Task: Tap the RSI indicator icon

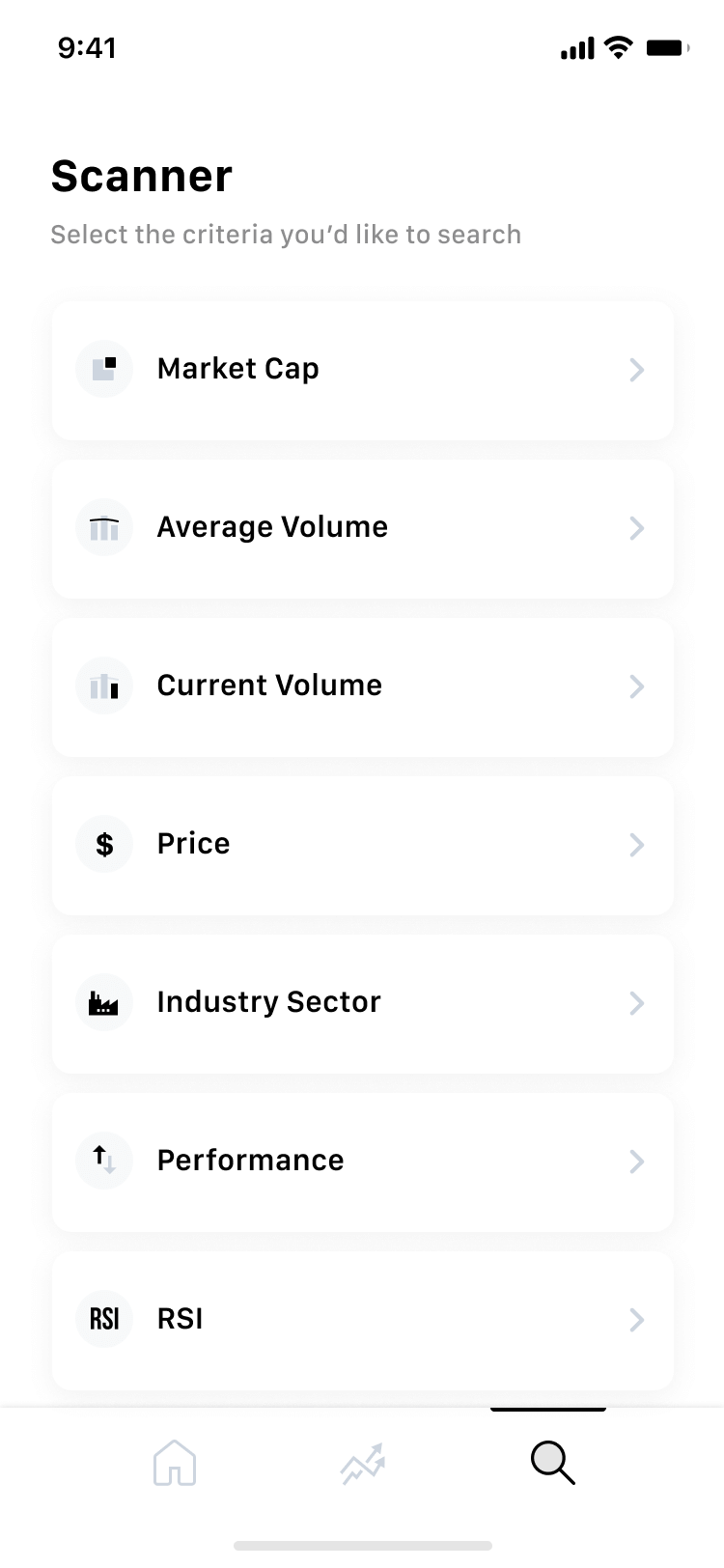Action: [103, 1319]
